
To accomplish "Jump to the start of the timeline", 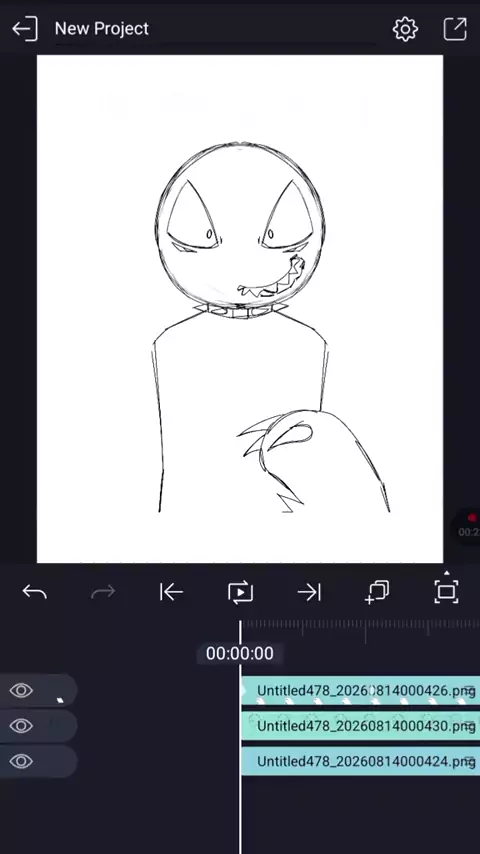I will pos(172,591).
